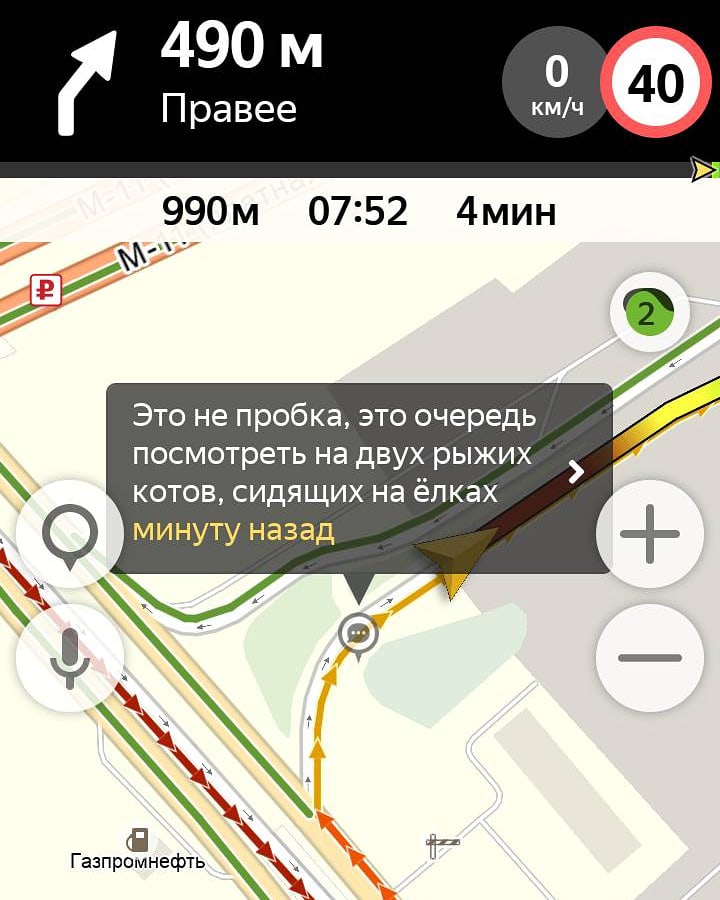Zoom out of the map
Viewport: 720px width, 900px height.
(649, 658)
